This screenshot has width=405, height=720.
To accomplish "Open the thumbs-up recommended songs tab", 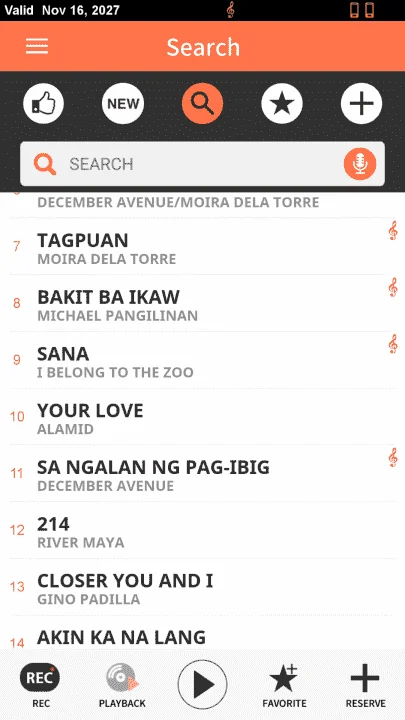I will [x=44, y=103].
